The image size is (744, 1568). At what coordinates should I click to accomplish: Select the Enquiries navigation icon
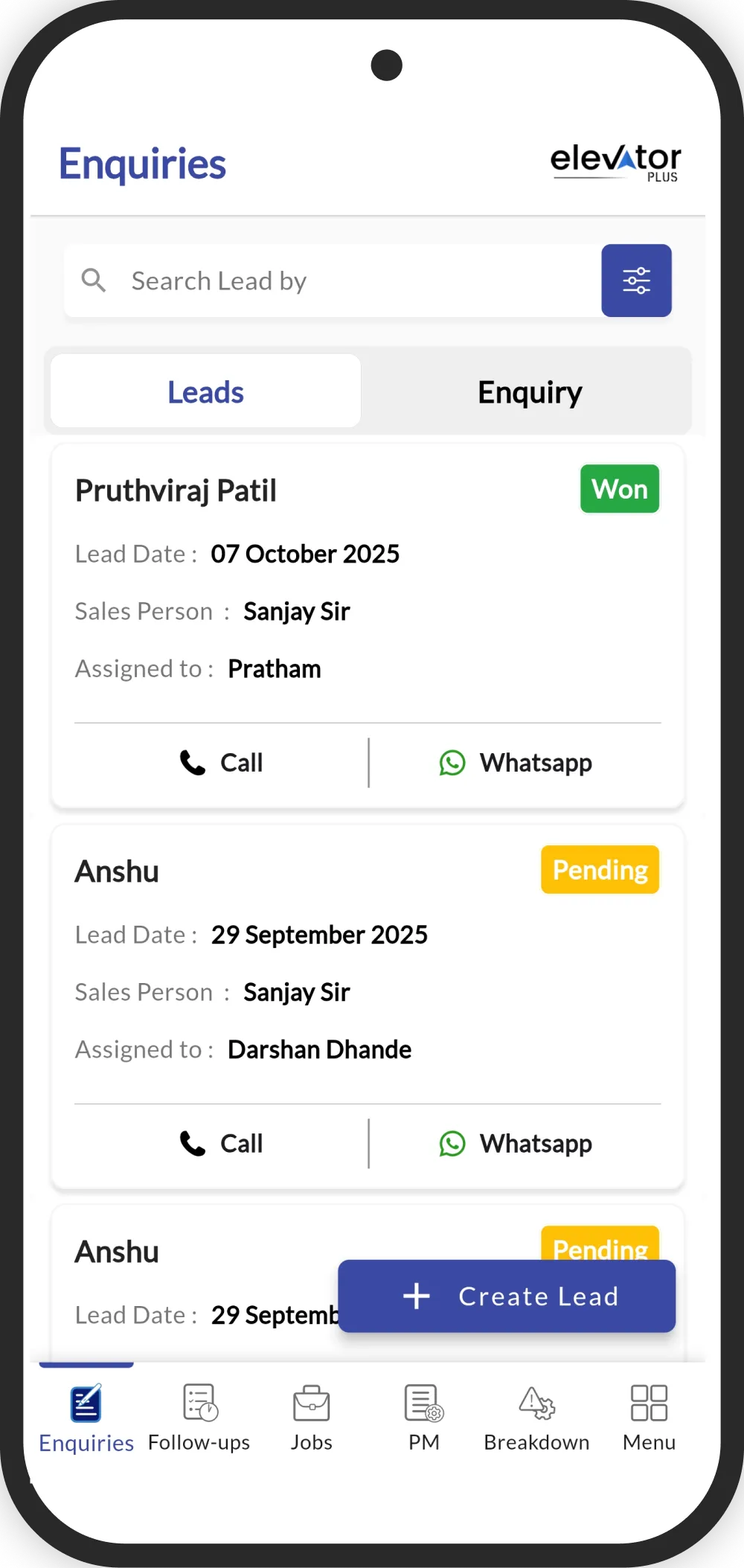[x=86, y=1407]
